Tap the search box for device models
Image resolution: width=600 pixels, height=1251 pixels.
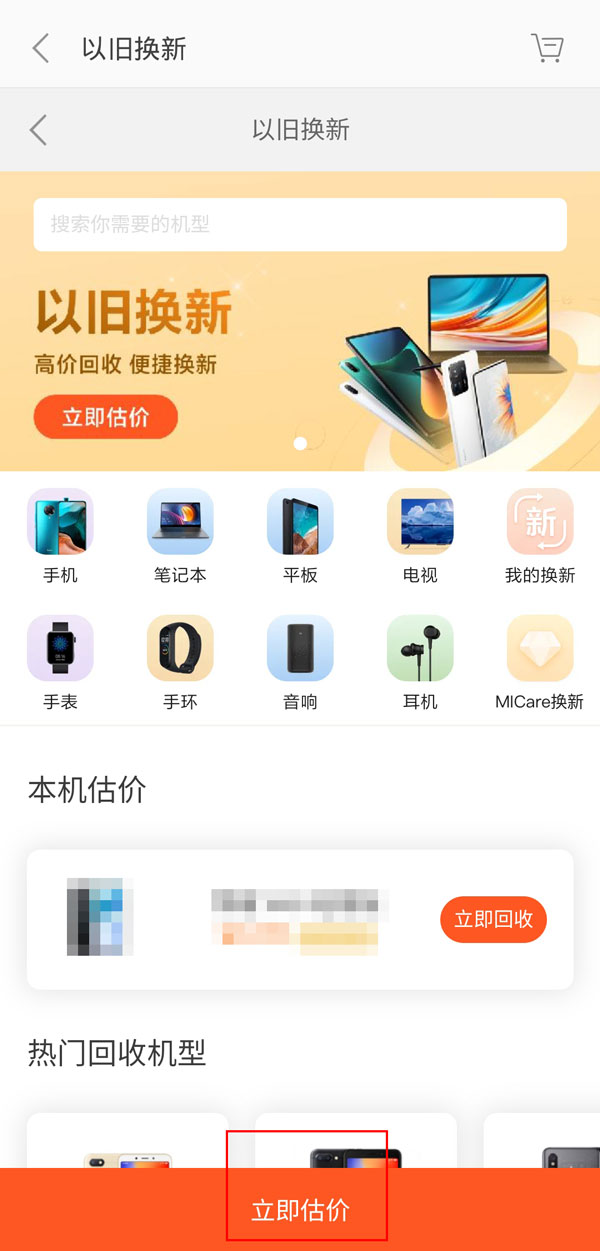[300, 224]
